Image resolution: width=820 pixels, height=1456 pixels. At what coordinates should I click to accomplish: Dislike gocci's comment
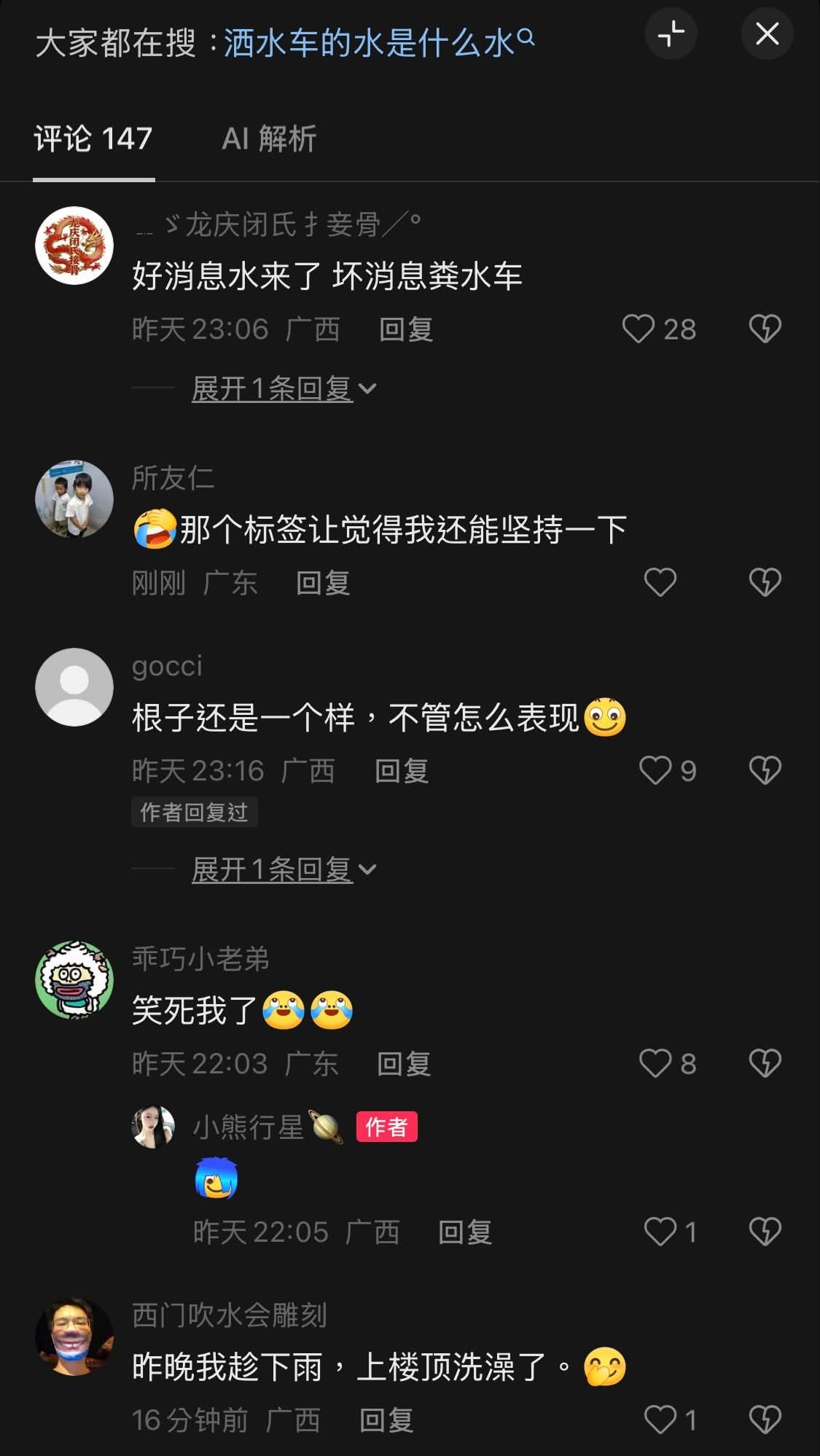click(765, 770)
